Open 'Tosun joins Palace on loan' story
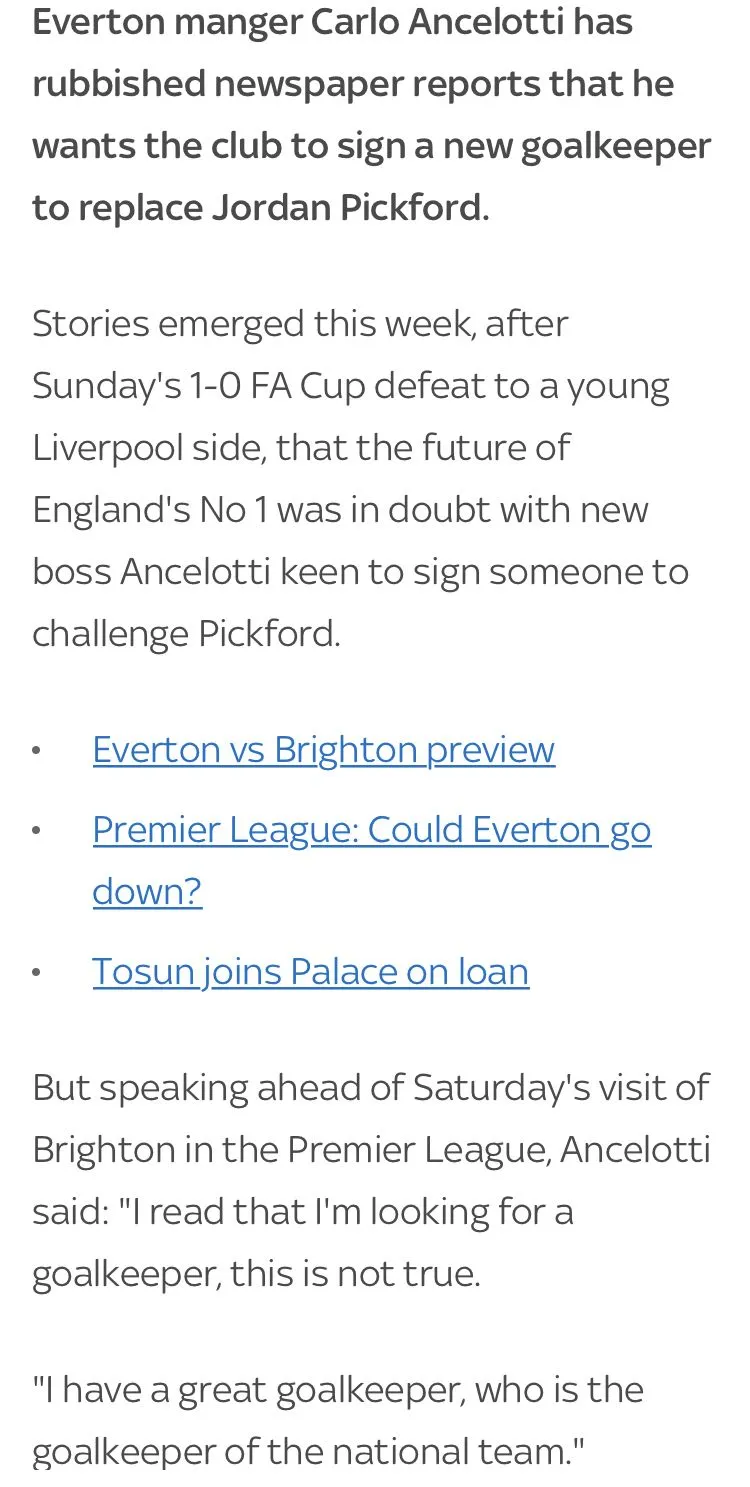Screen dimensions: 750x1487 (x=310, y=971)
